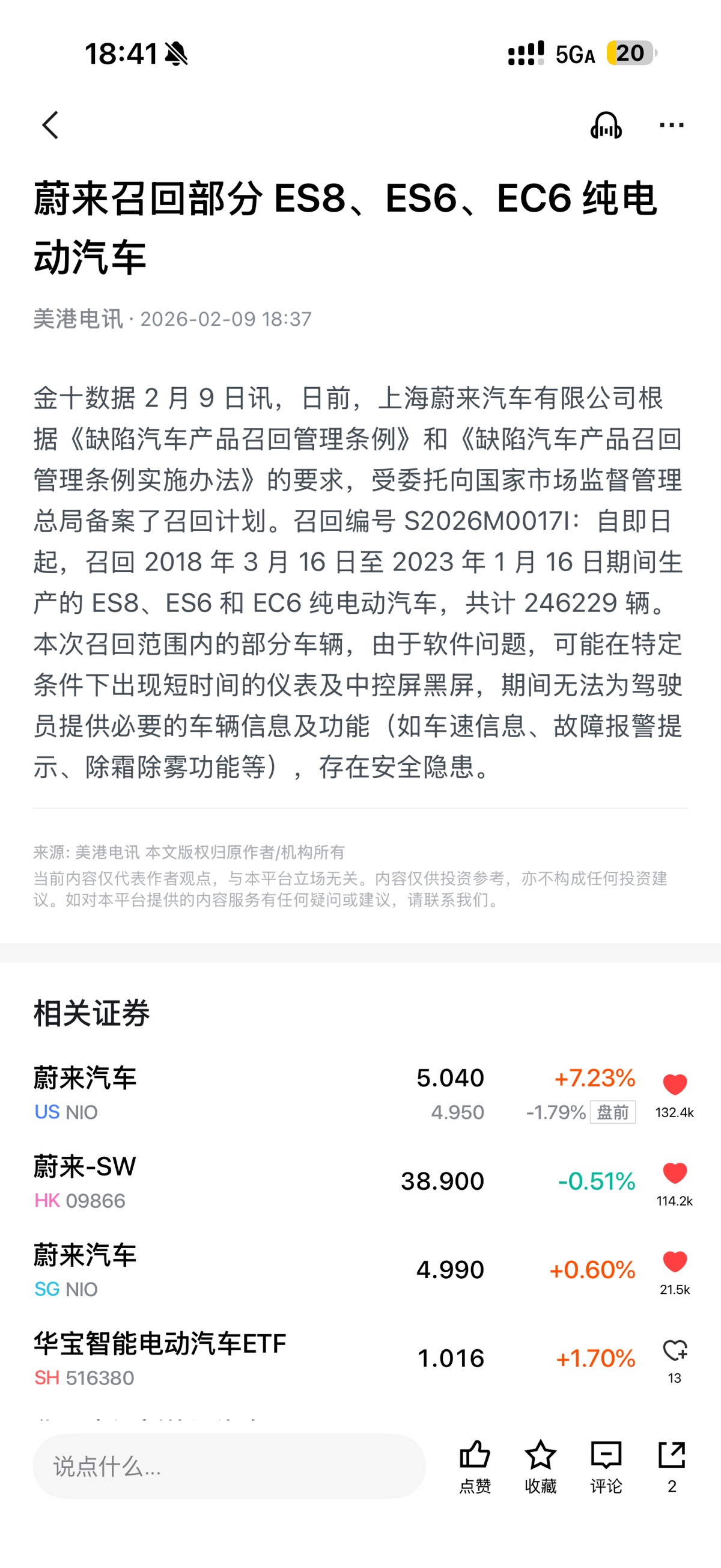
Task: Open the 评论 comments section
Action: click(x=606, y=1466)
